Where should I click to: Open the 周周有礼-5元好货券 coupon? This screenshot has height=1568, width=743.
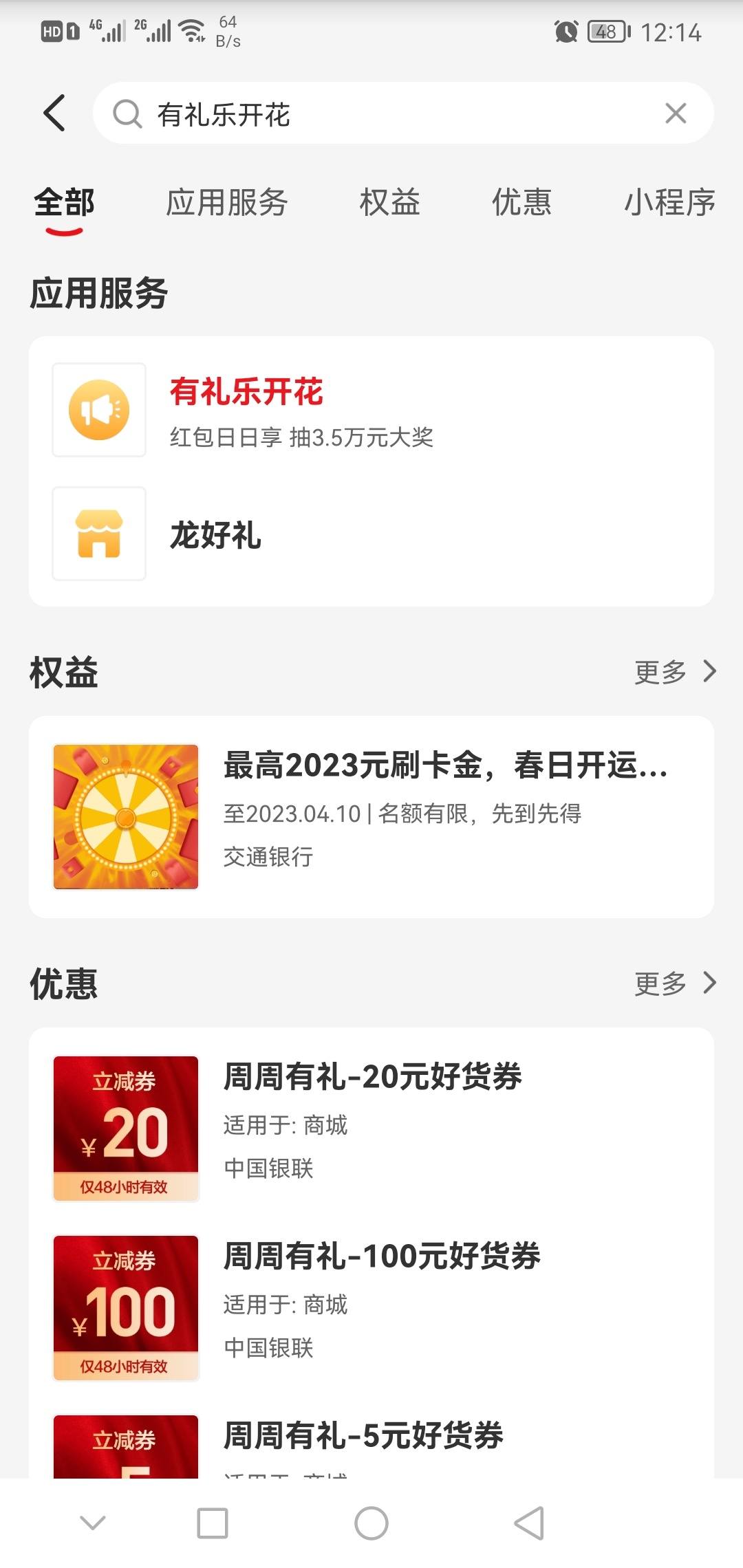pos(371,1446)
